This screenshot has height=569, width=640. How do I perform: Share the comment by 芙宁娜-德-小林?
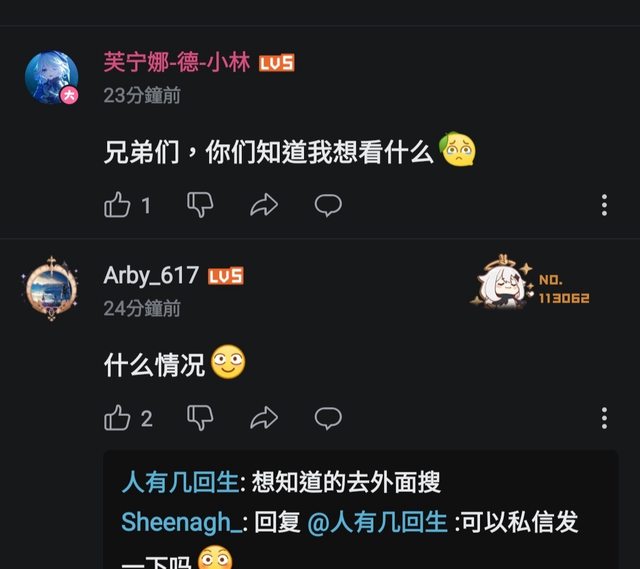(x=263, y=205)
